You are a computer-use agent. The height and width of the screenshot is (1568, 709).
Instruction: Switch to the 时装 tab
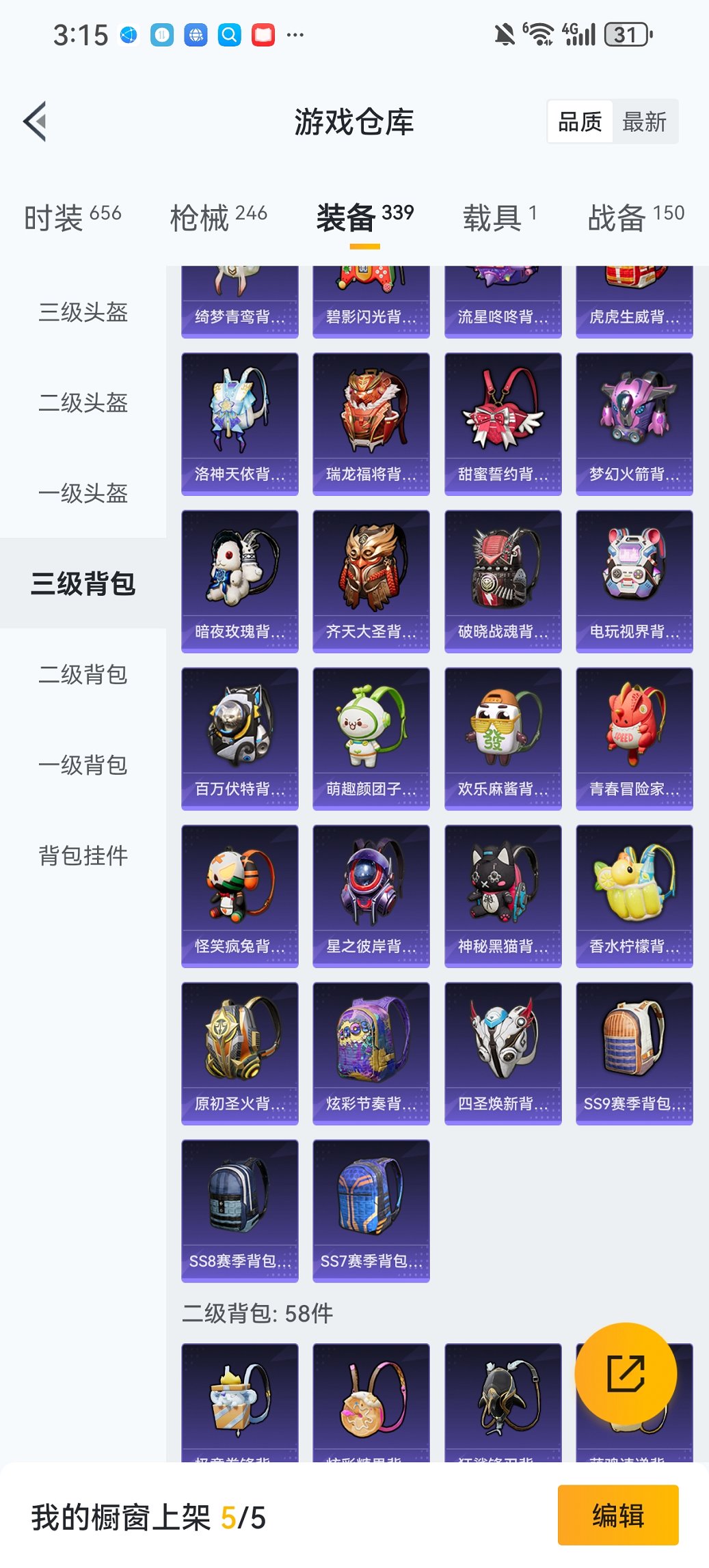[x=72, y=217]
